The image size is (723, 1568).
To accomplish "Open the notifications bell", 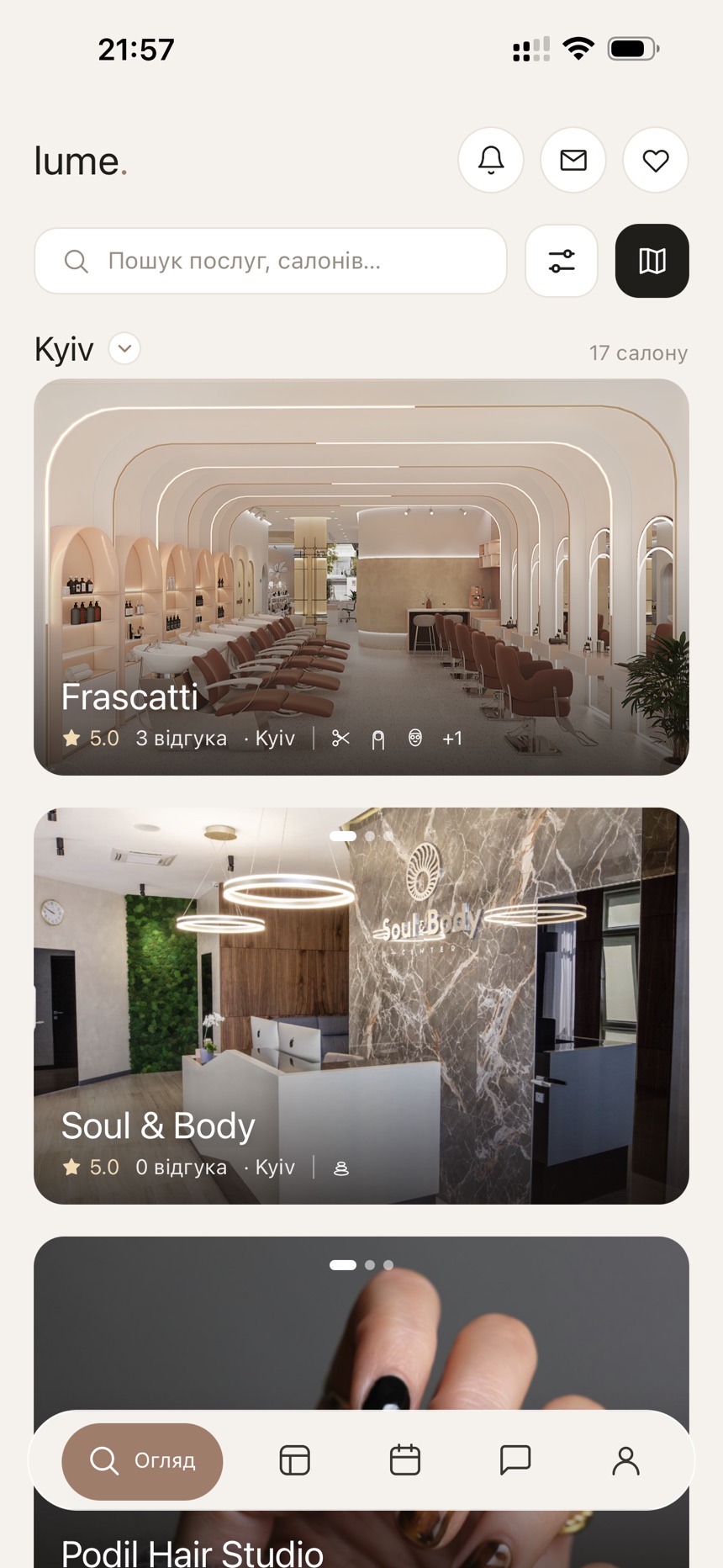I will pos(491,160).
